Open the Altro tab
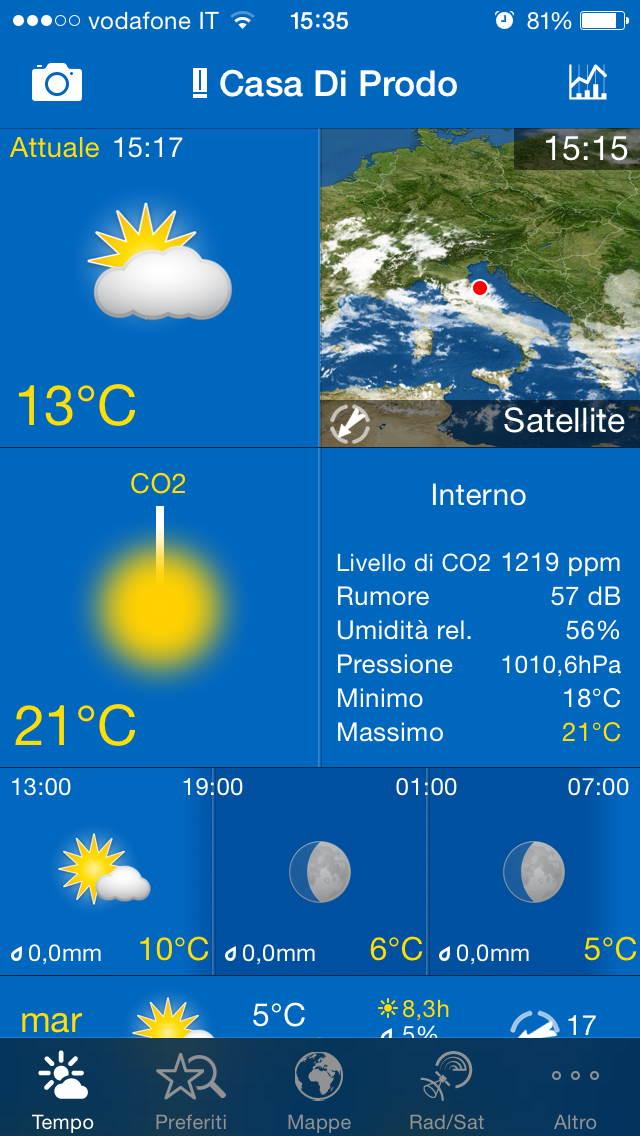 (x=575, y=1090)
